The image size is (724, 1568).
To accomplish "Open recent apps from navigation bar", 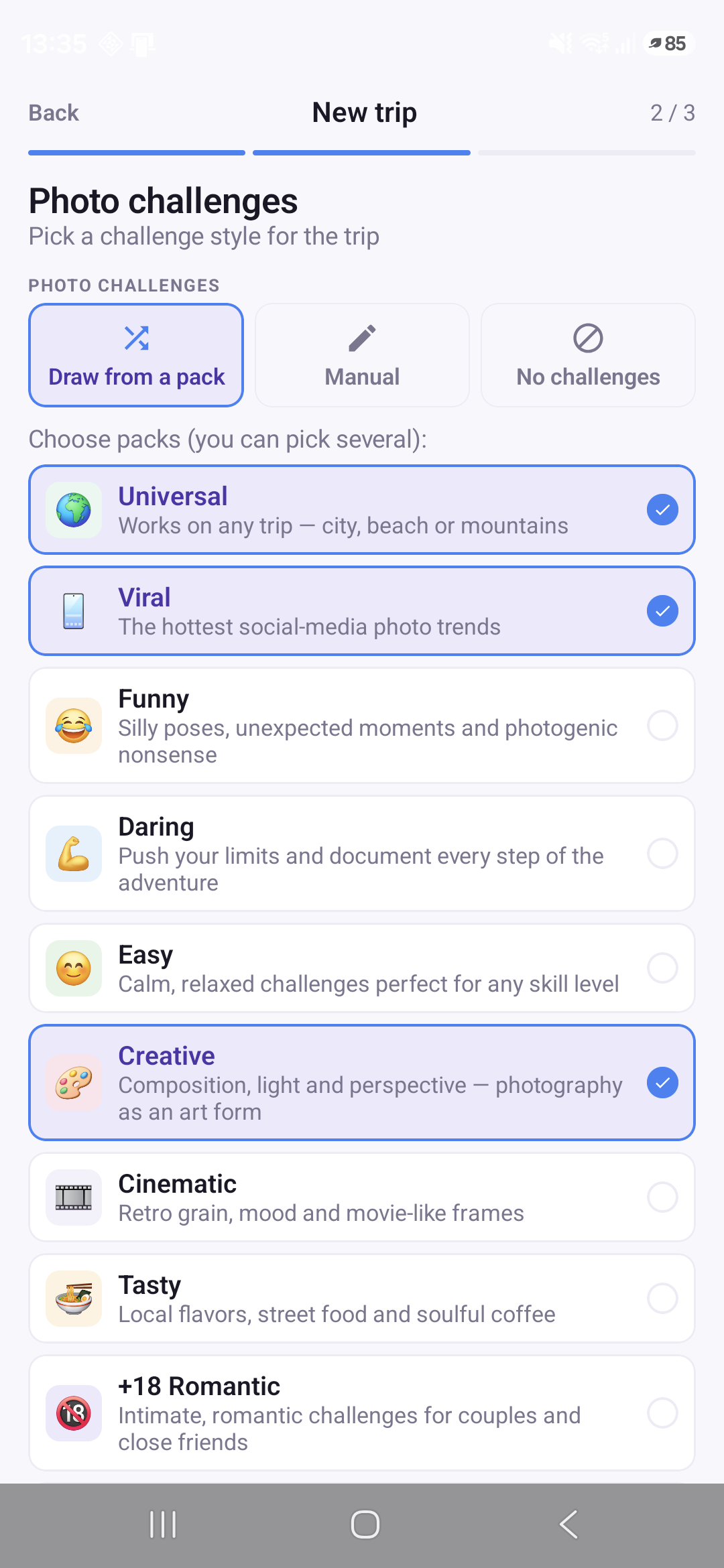I will pyautogui.click(x=163, y=1524).
